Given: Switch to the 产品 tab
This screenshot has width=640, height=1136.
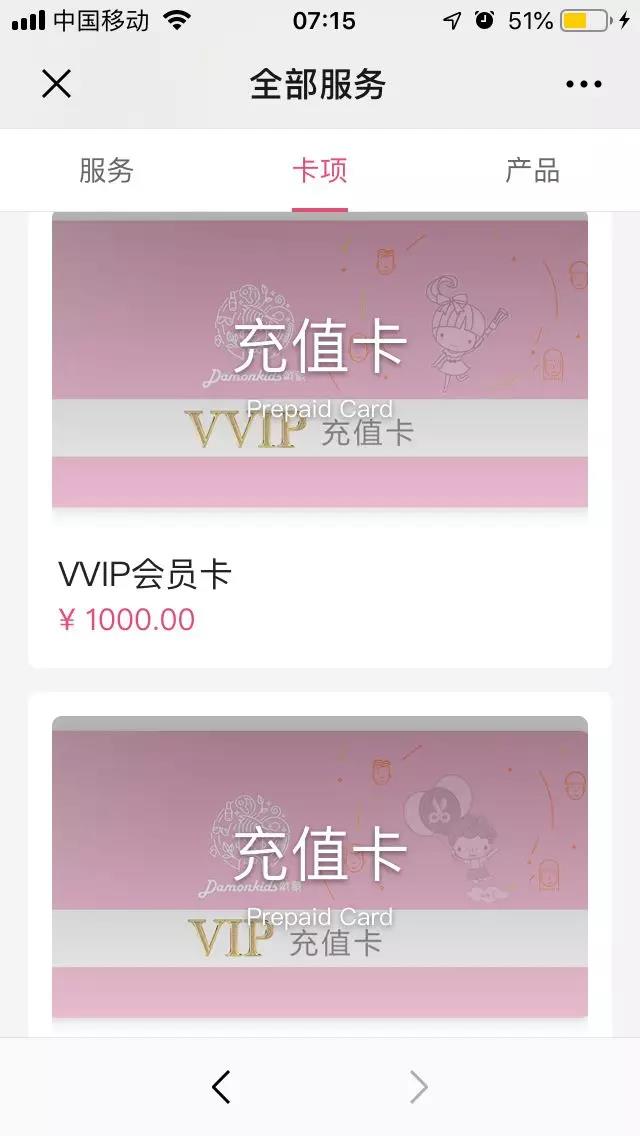Looking at the screenshot, I should coord(532,170).
